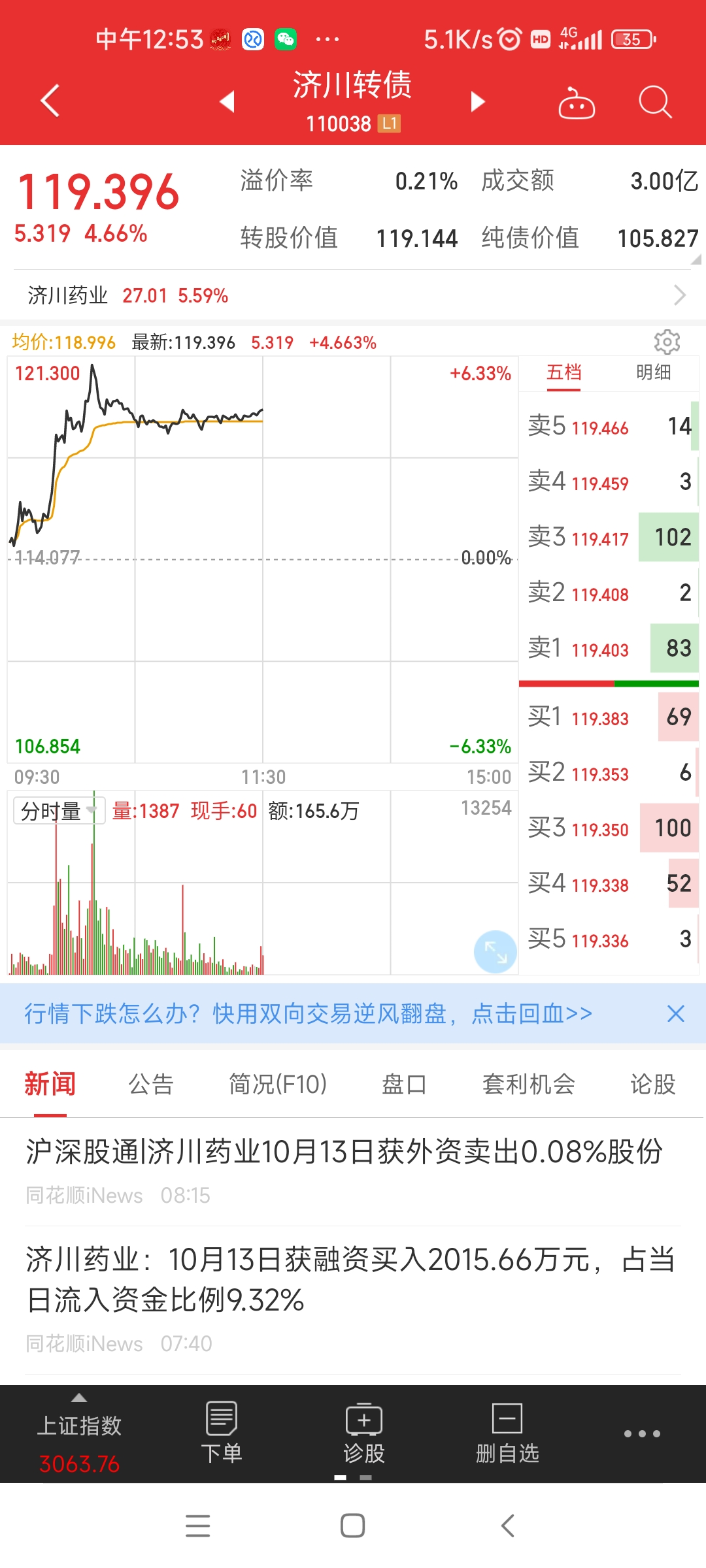Switch to the 简况(F10) tab

click(x=277, y=1085)
